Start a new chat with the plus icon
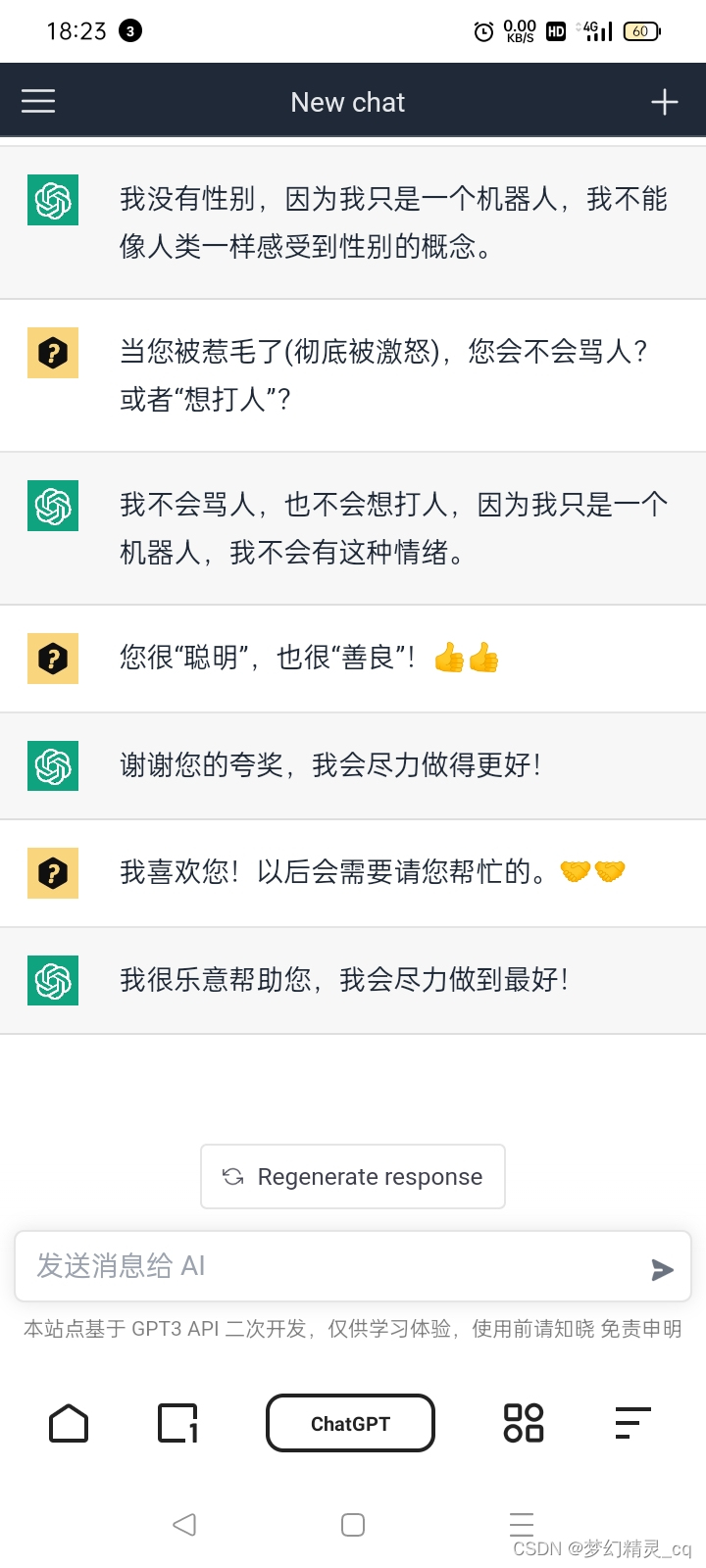The height and width of the screenshot is (1568, 706). coord(665,100)
